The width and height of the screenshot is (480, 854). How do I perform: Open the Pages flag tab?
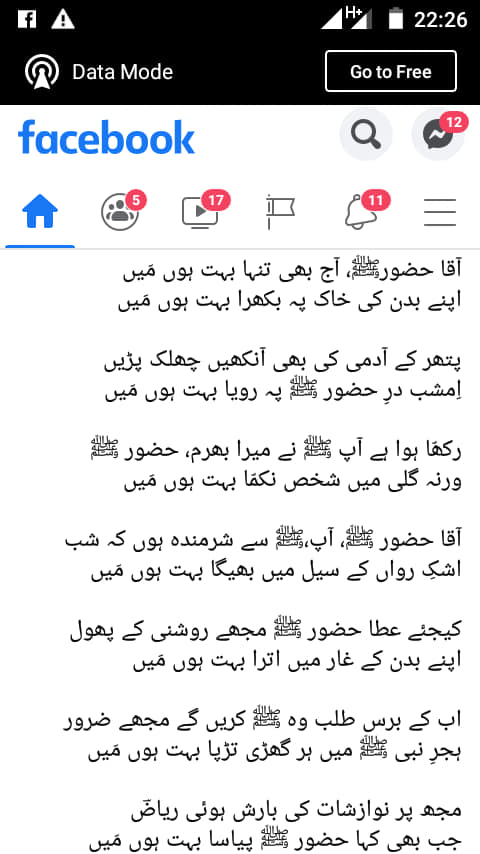click(x=280, y=212)
